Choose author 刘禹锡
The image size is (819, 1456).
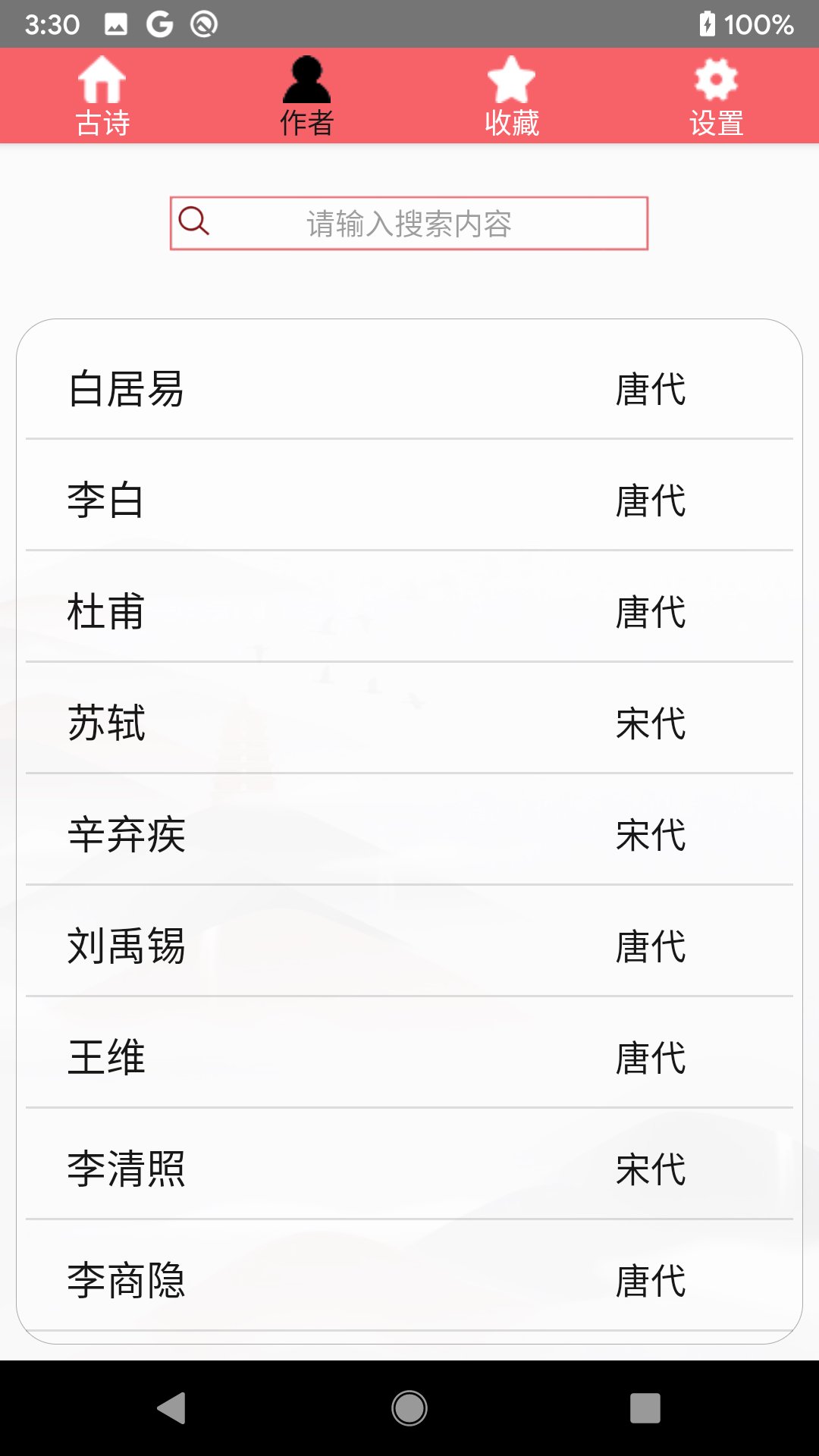coord(409,946)
